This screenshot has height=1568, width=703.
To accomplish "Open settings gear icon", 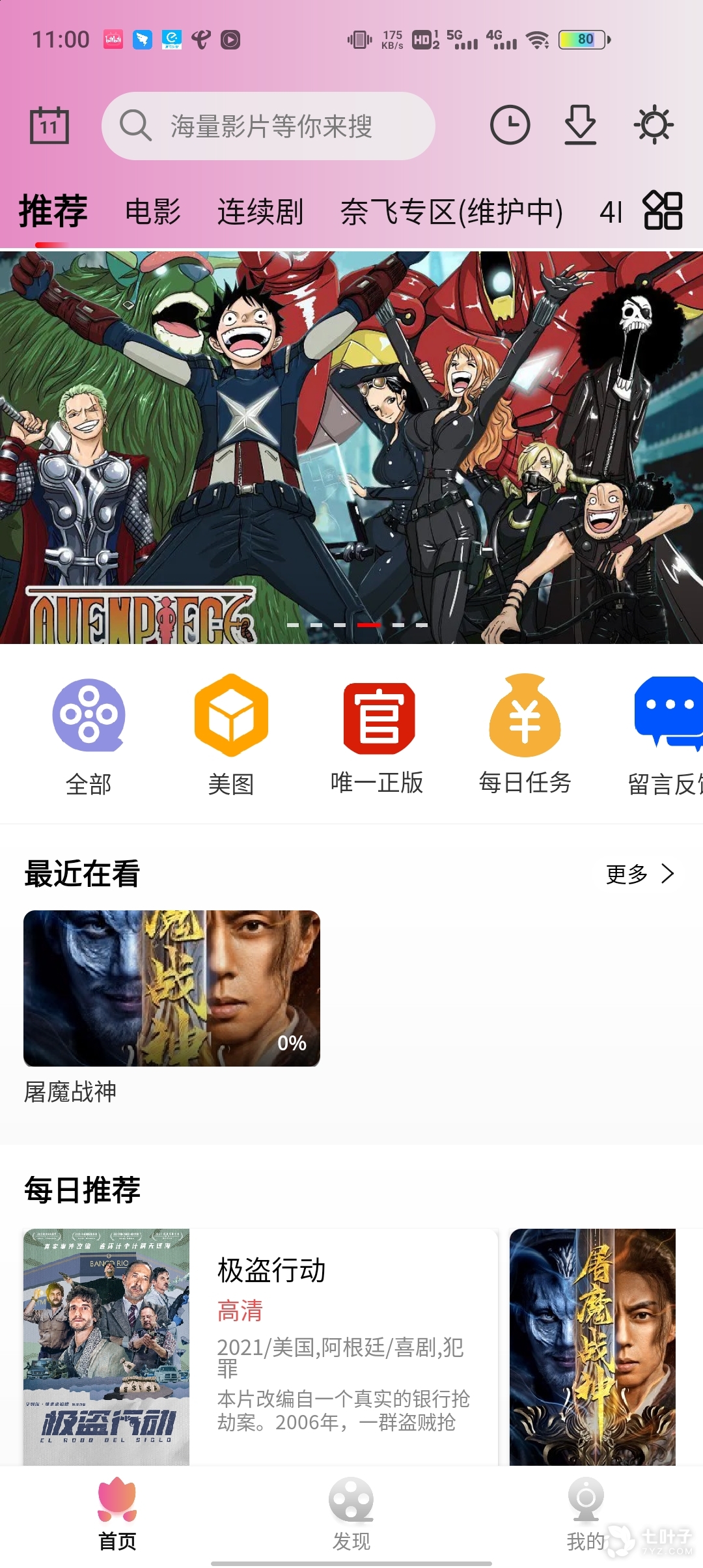I will point(654,125).
